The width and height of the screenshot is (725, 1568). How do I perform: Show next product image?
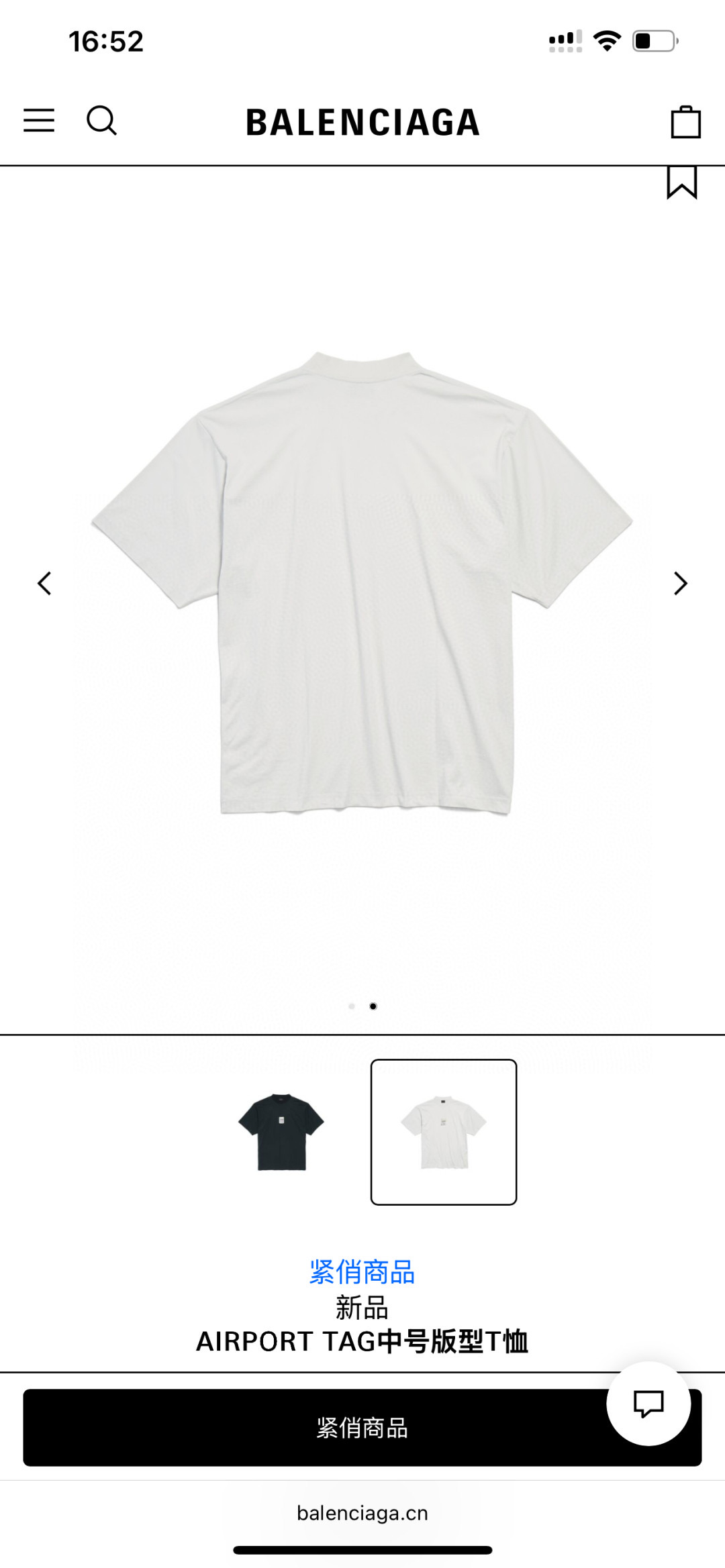pyautogui.click(x=681, y=584)
